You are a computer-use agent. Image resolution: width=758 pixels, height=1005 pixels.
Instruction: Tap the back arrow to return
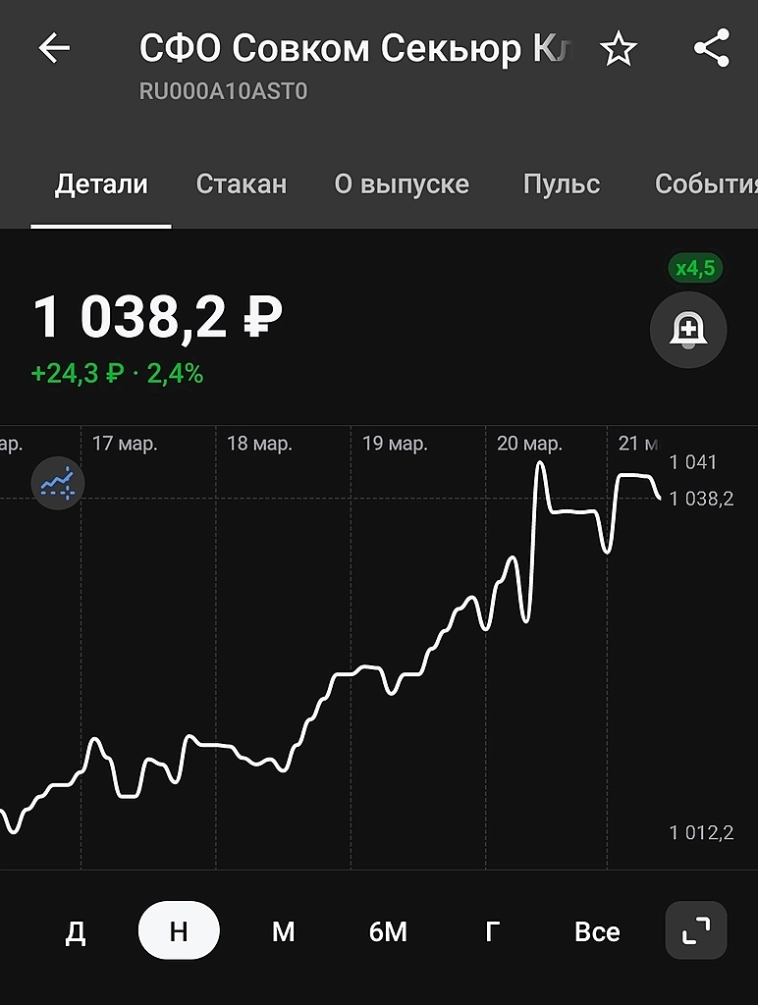pyautogui.click(x=54, y=47)
